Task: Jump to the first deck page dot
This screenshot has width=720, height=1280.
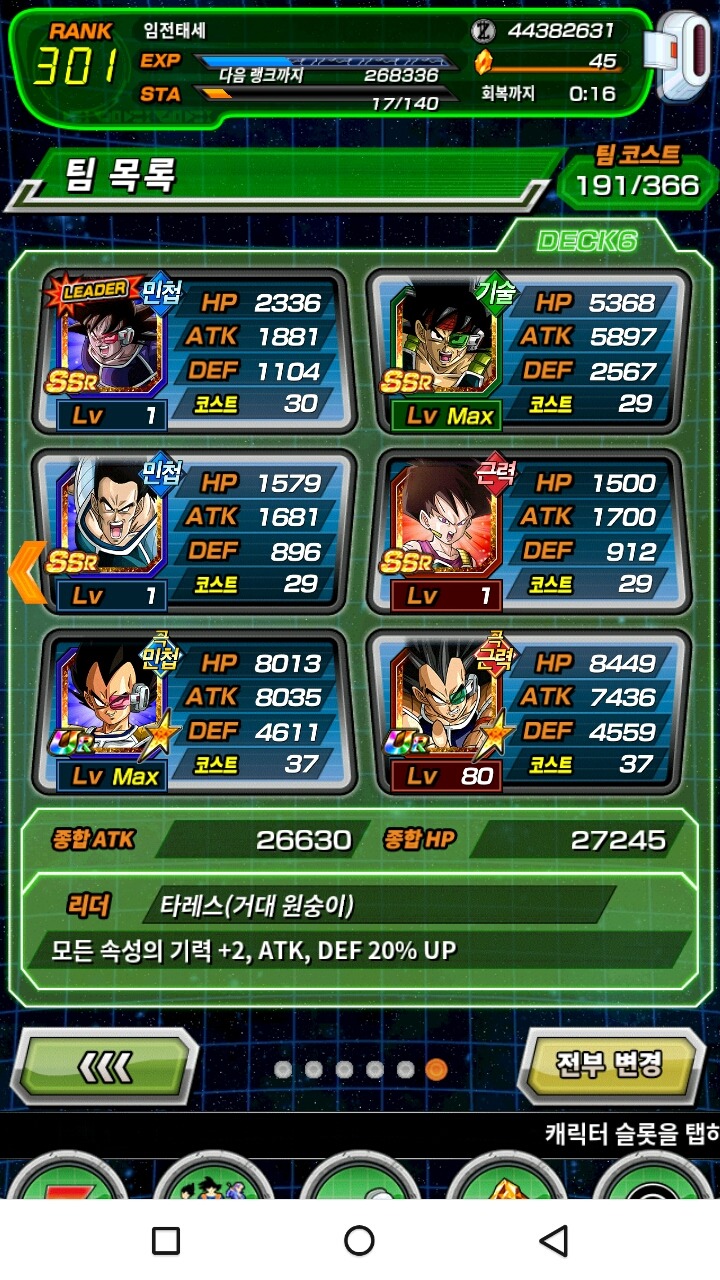Action: 283,1069
